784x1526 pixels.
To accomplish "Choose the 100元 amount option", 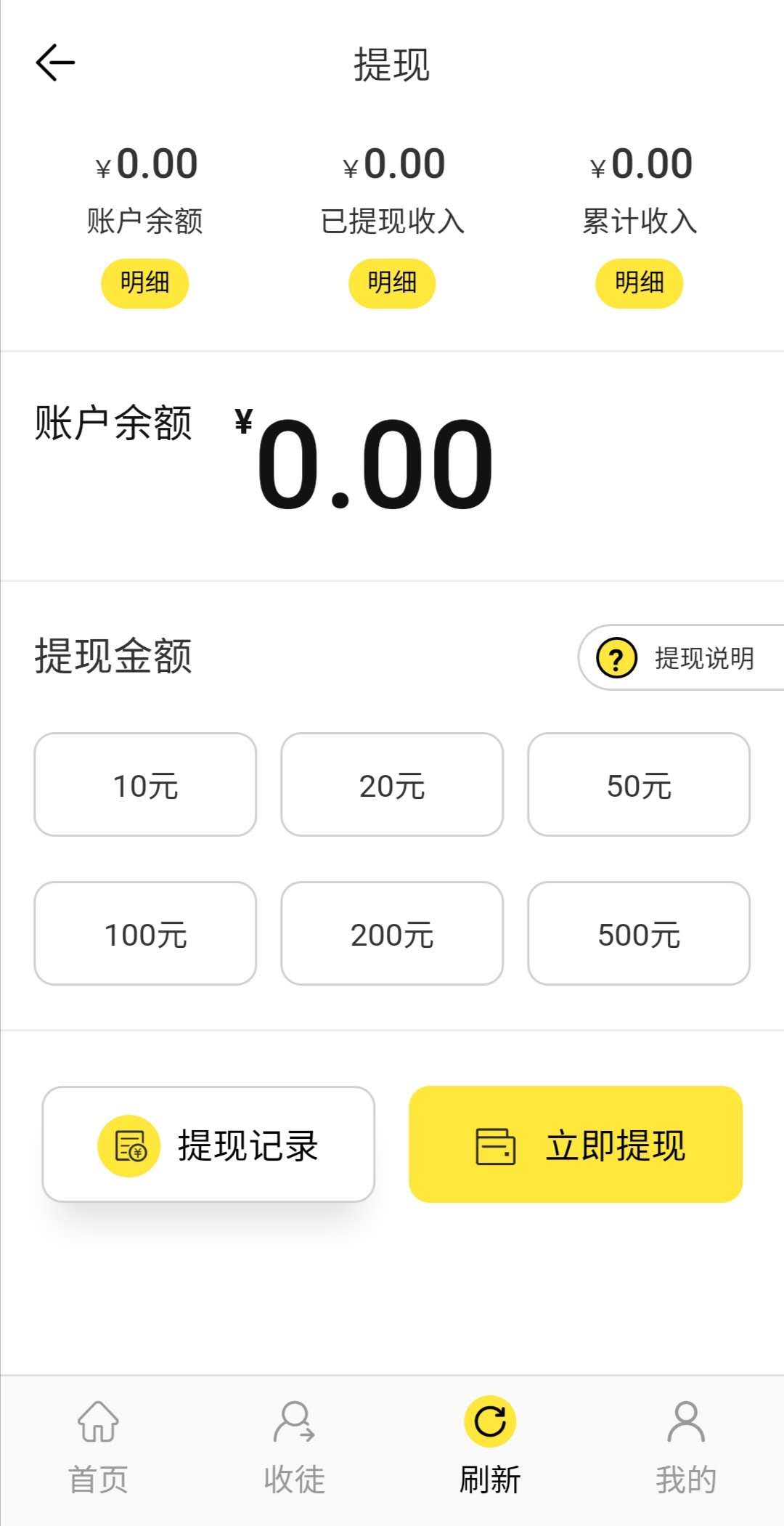I will 145,933.
